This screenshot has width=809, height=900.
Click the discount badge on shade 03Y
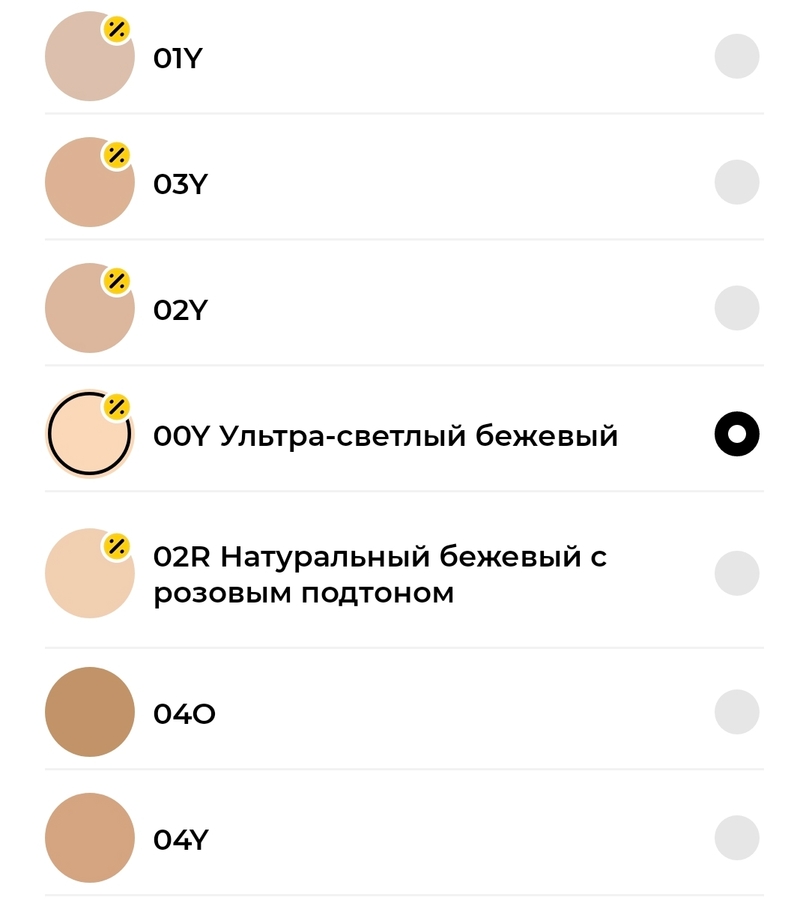(114, 155)
